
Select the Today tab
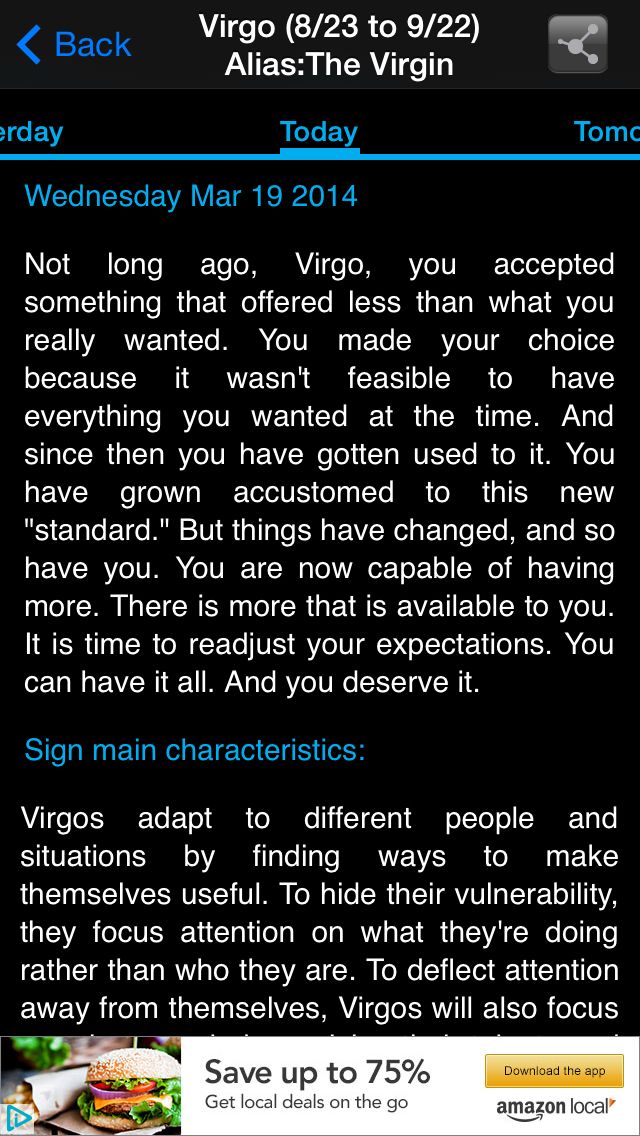(x=319, y=132)
